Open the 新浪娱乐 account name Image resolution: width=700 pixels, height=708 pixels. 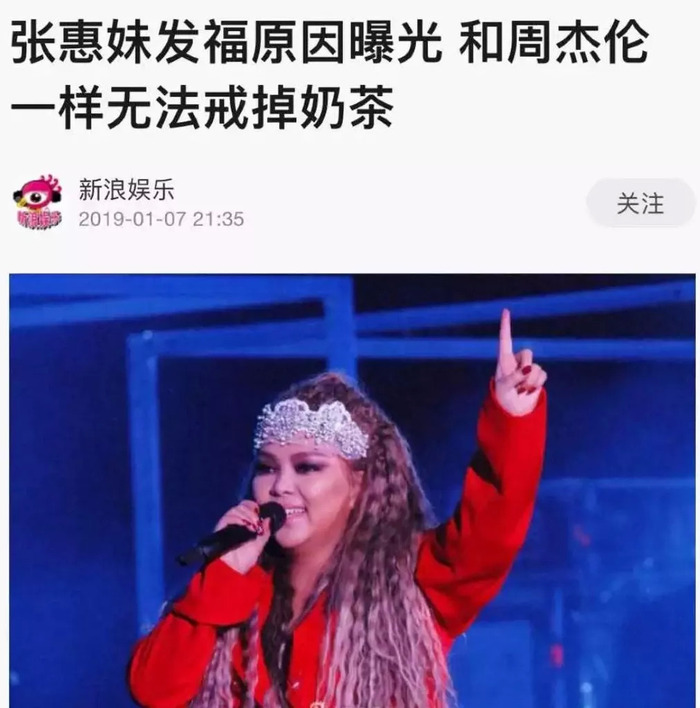click(x=126, y=190)
